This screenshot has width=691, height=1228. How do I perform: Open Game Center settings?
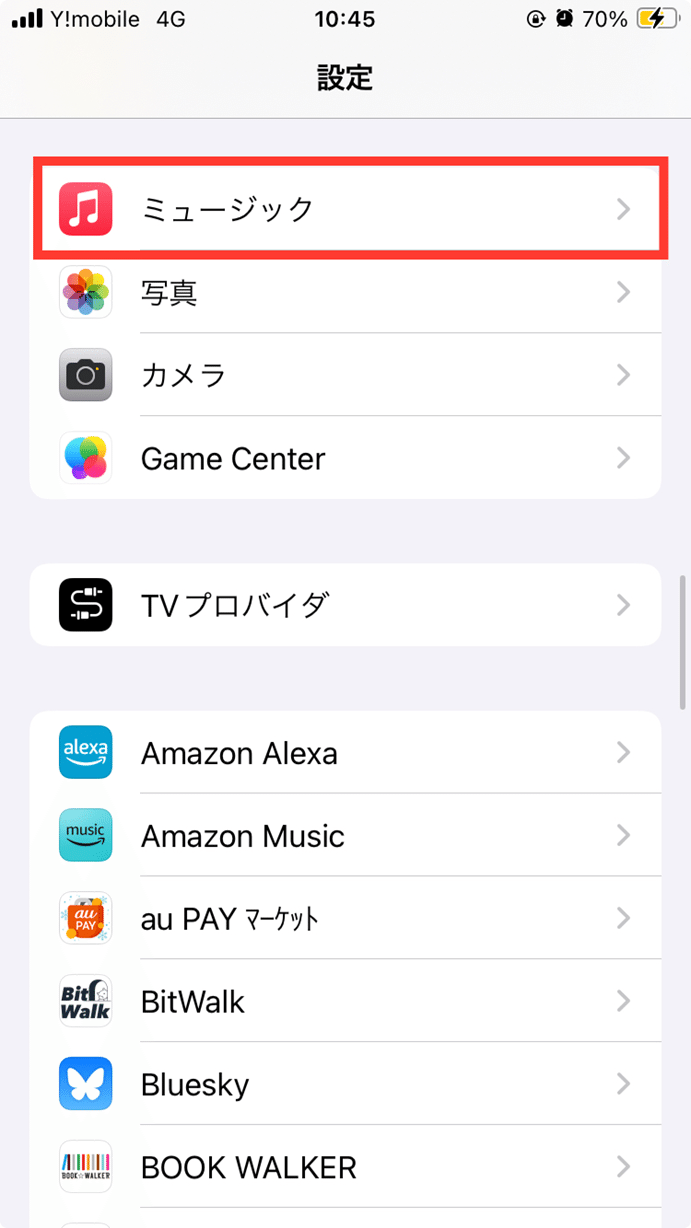(346, 458)
